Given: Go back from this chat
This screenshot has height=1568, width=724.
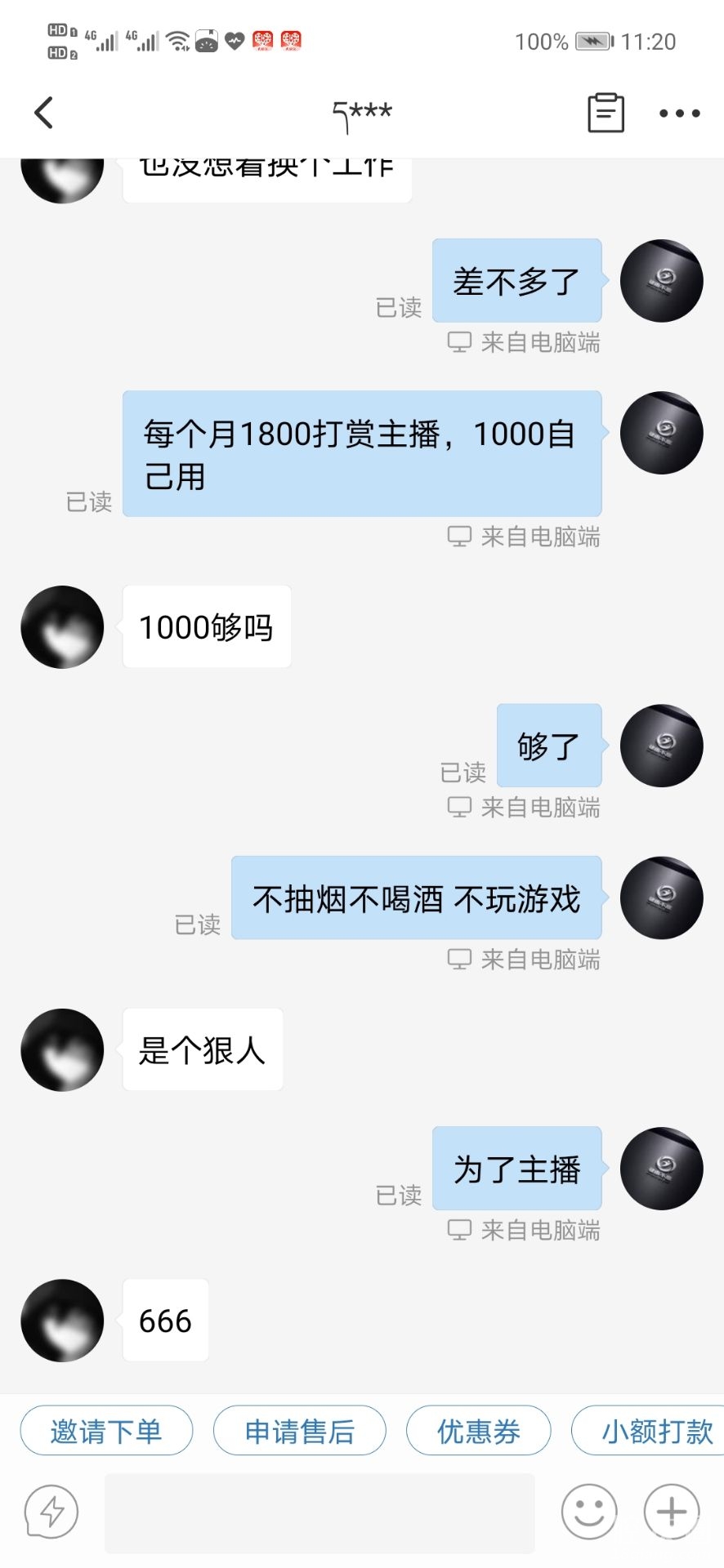Looking at the screenshot, I should coord(44,113).
